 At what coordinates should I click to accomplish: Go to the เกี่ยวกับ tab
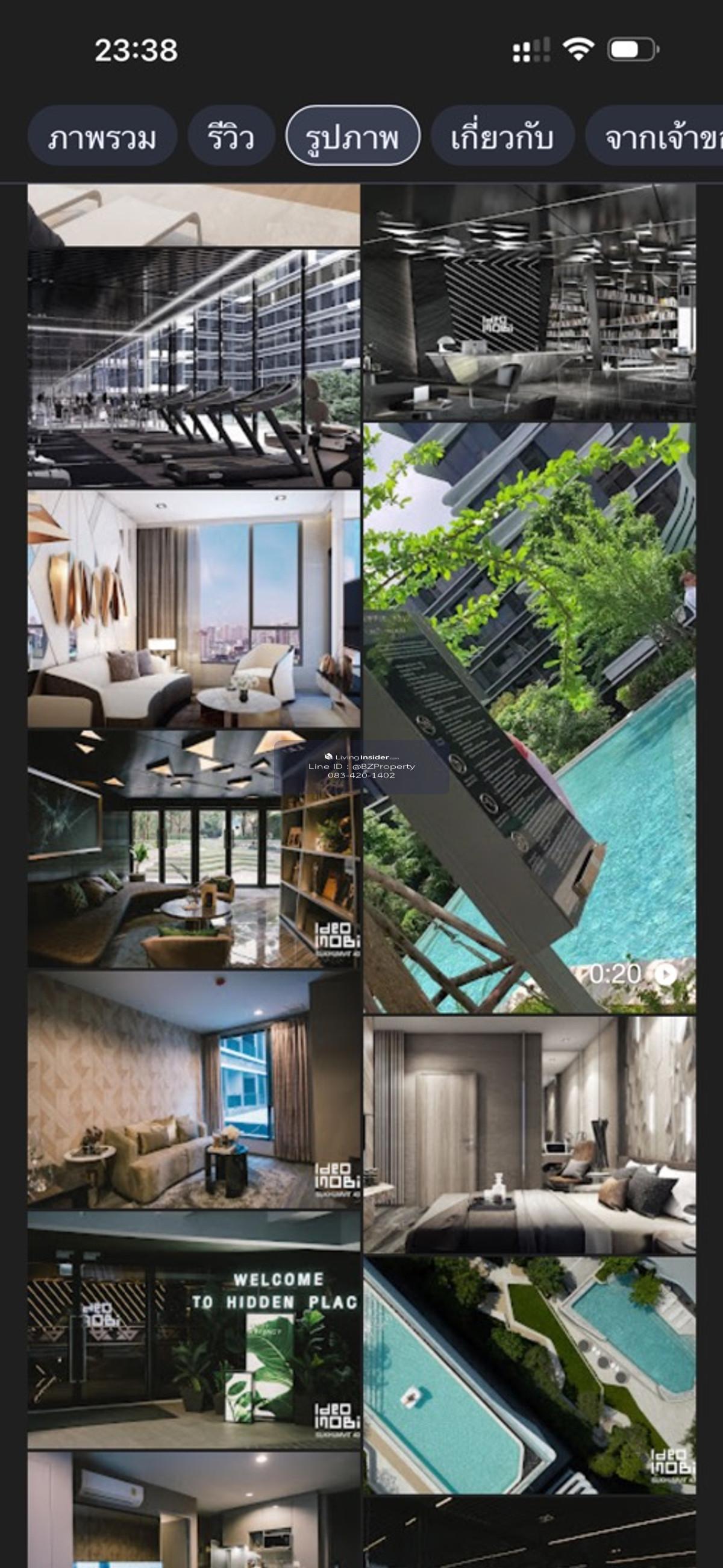tap(502, 136)
